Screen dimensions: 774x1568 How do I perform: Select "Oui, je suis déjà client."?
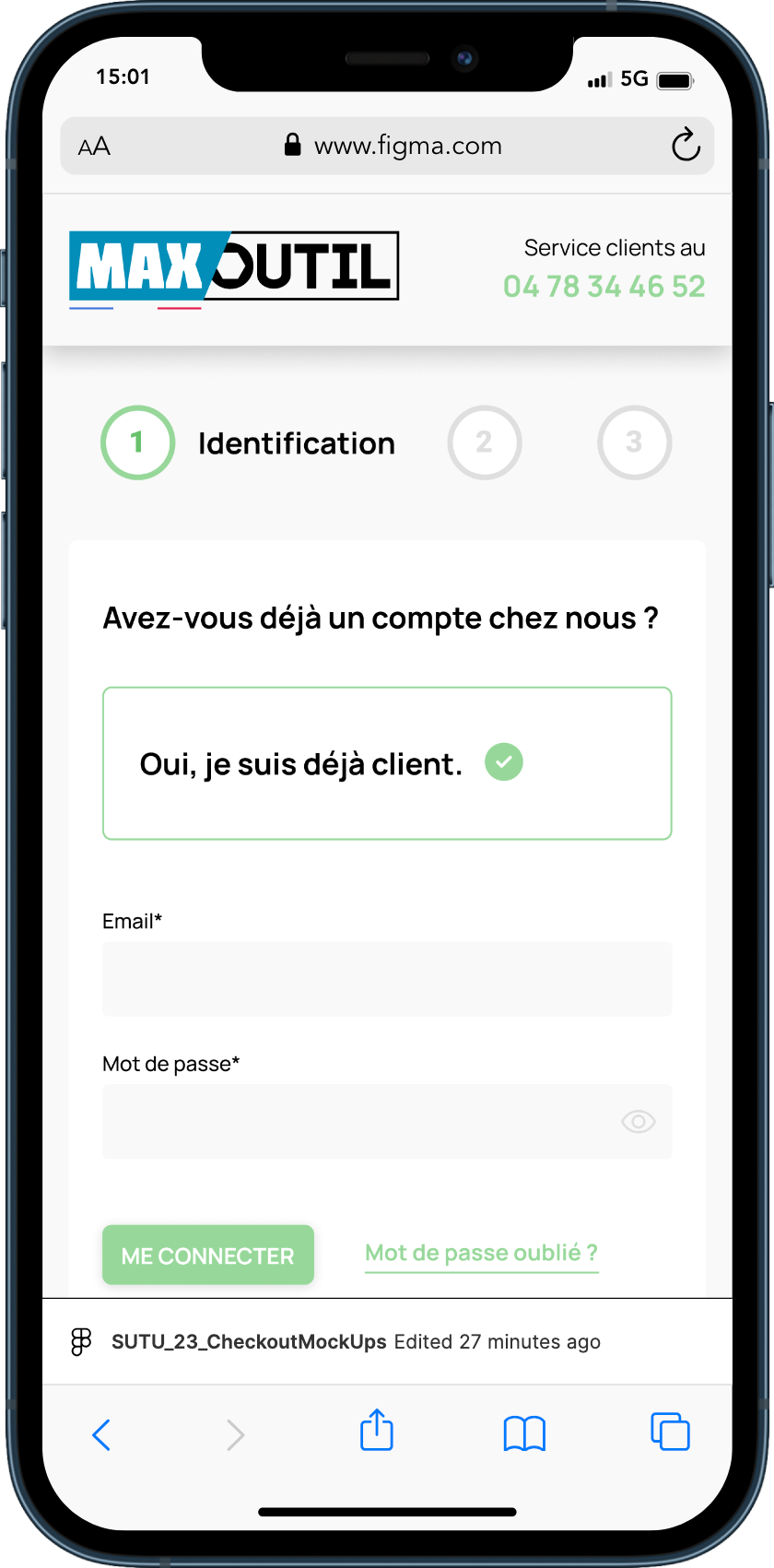pos(387,763)
